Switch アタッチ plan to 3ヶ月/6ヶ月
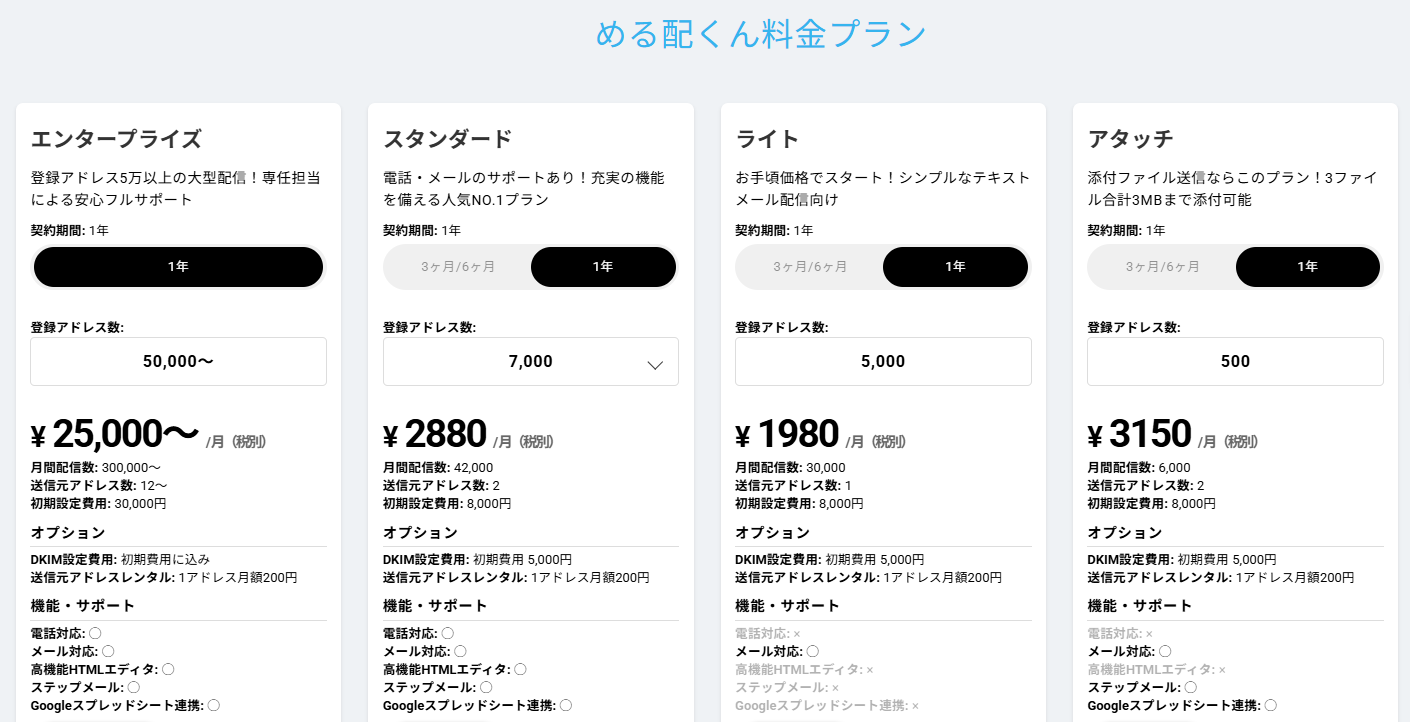The image size is (1410, 722). [1162, 267]
